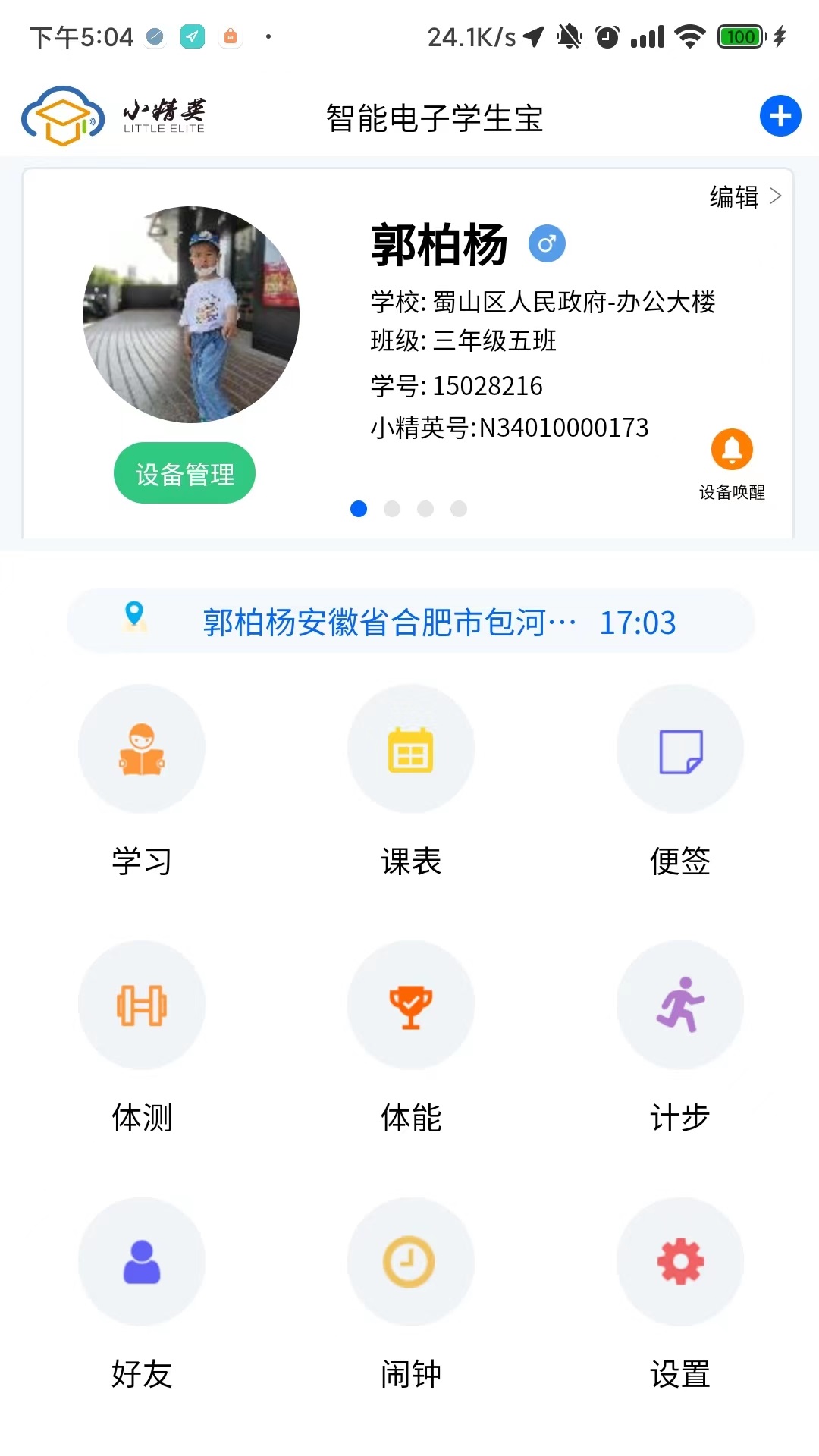This screenshot has height=1456, width=819.
Task: Select the second page indicator dot
Action: click(392, 509)
